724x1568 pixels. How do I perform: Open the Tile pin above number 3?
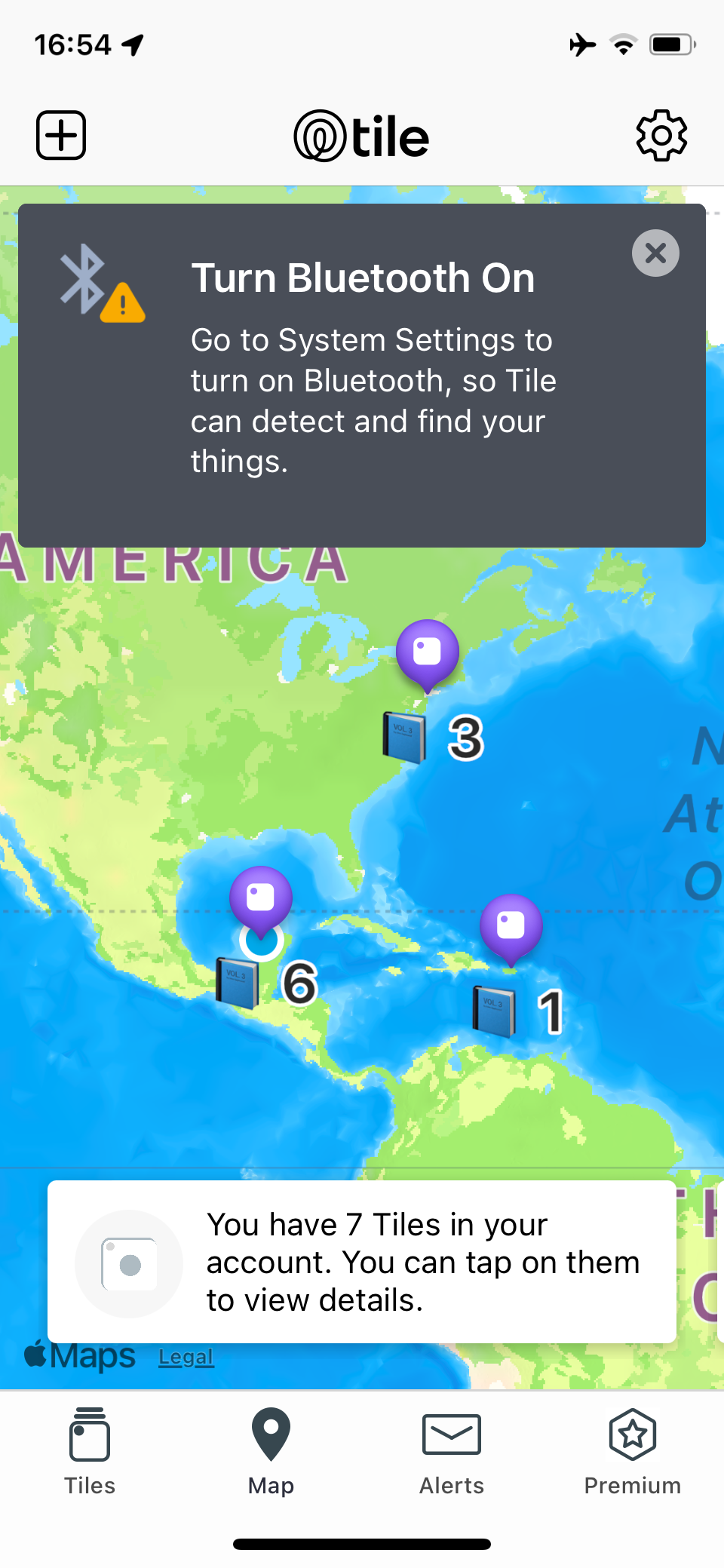coord(428,652)
